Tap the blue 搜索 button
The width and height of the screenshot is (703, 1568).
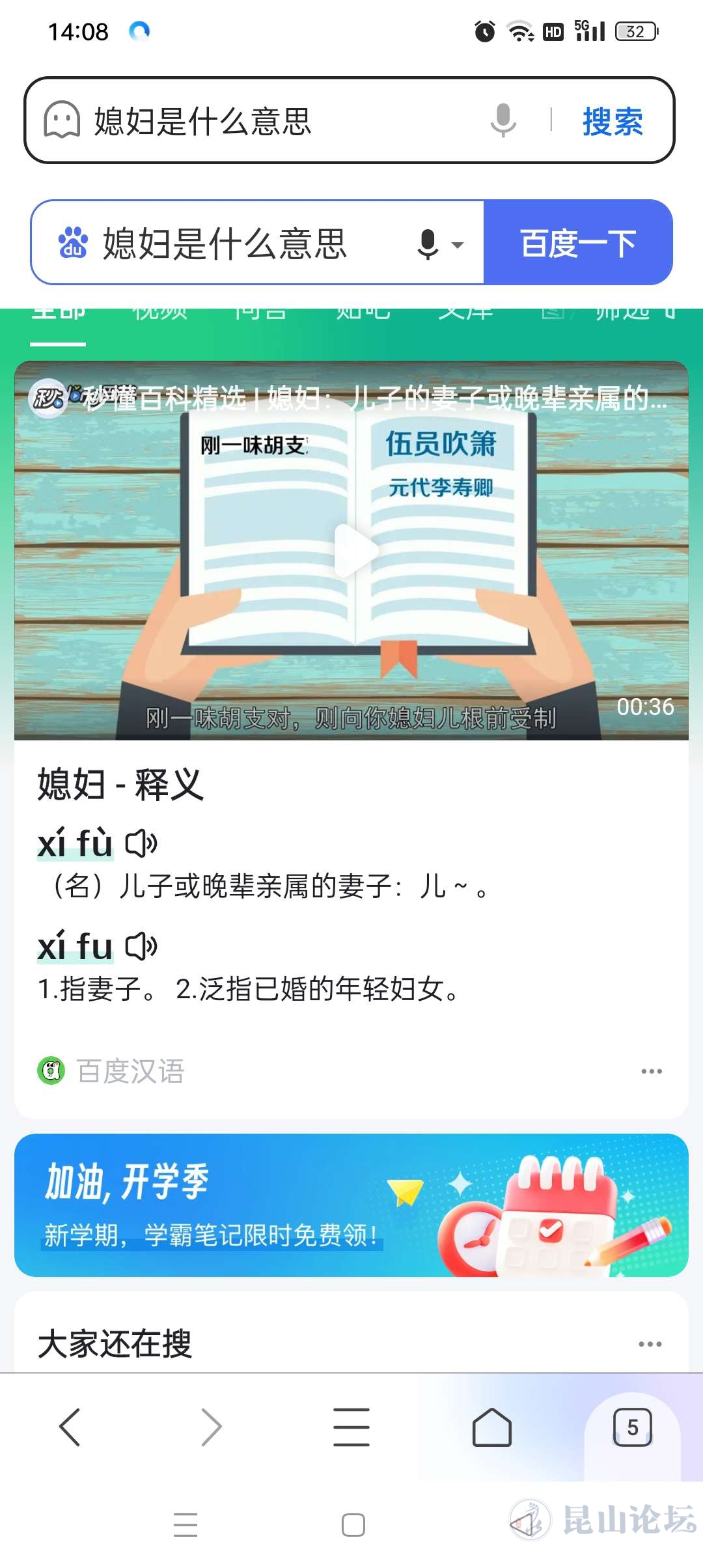pyautogui.click(x=612, y=121)
